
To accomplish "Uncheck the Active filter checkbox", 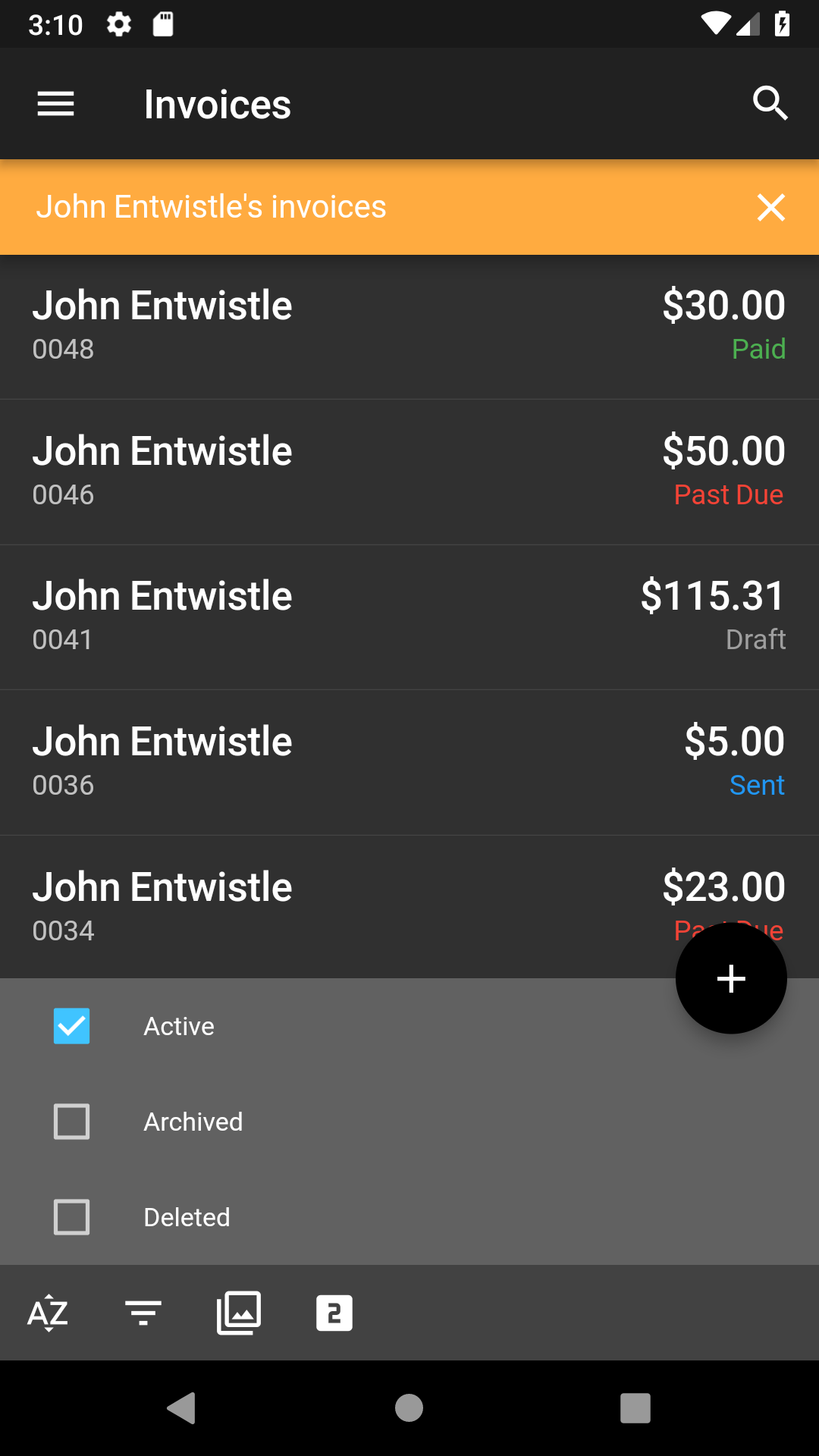I will (72, 1026).
